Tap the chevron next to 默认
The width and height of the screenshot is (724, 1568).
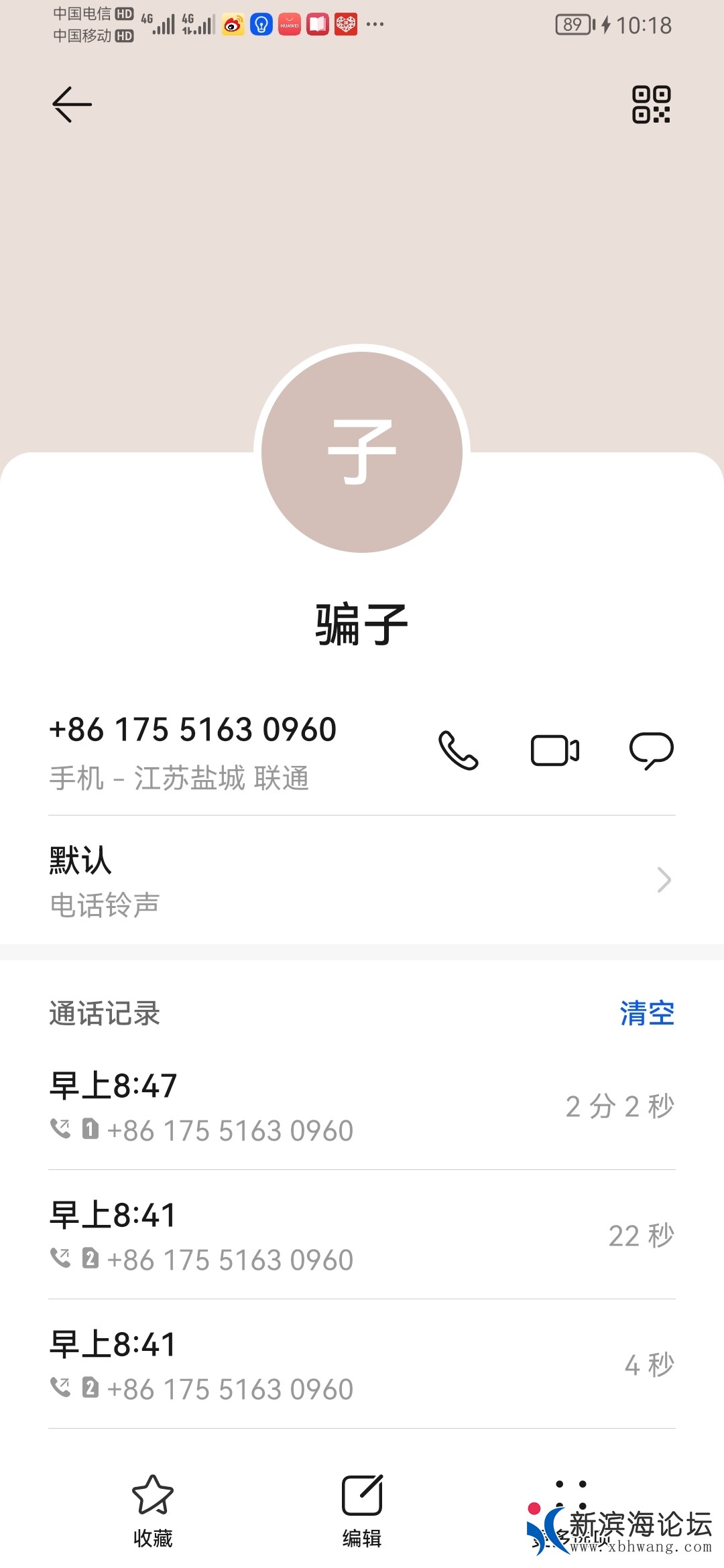click(663, 880)
